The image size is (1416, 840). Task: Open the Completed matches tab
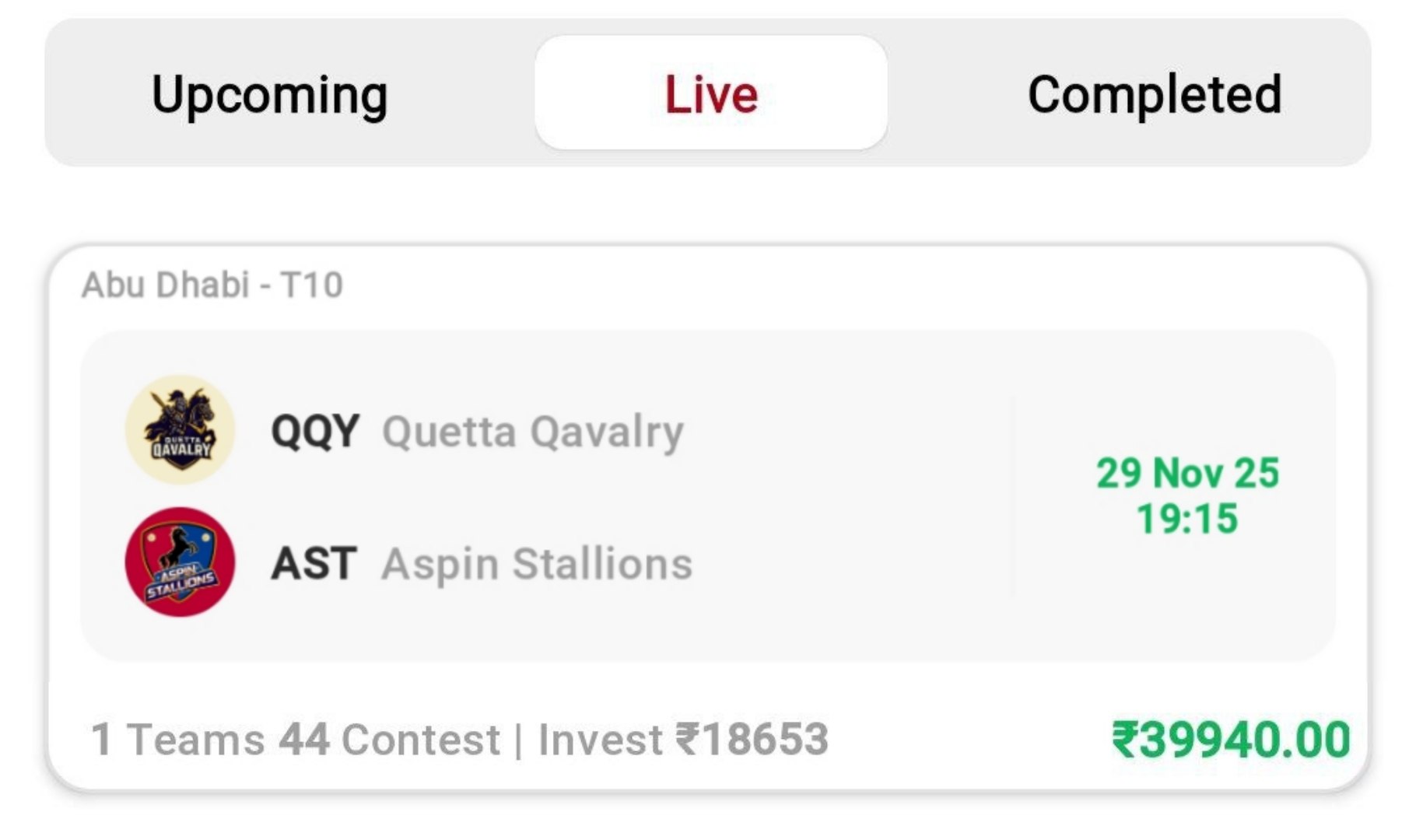pyautogui.click(x=1155, y=94)
